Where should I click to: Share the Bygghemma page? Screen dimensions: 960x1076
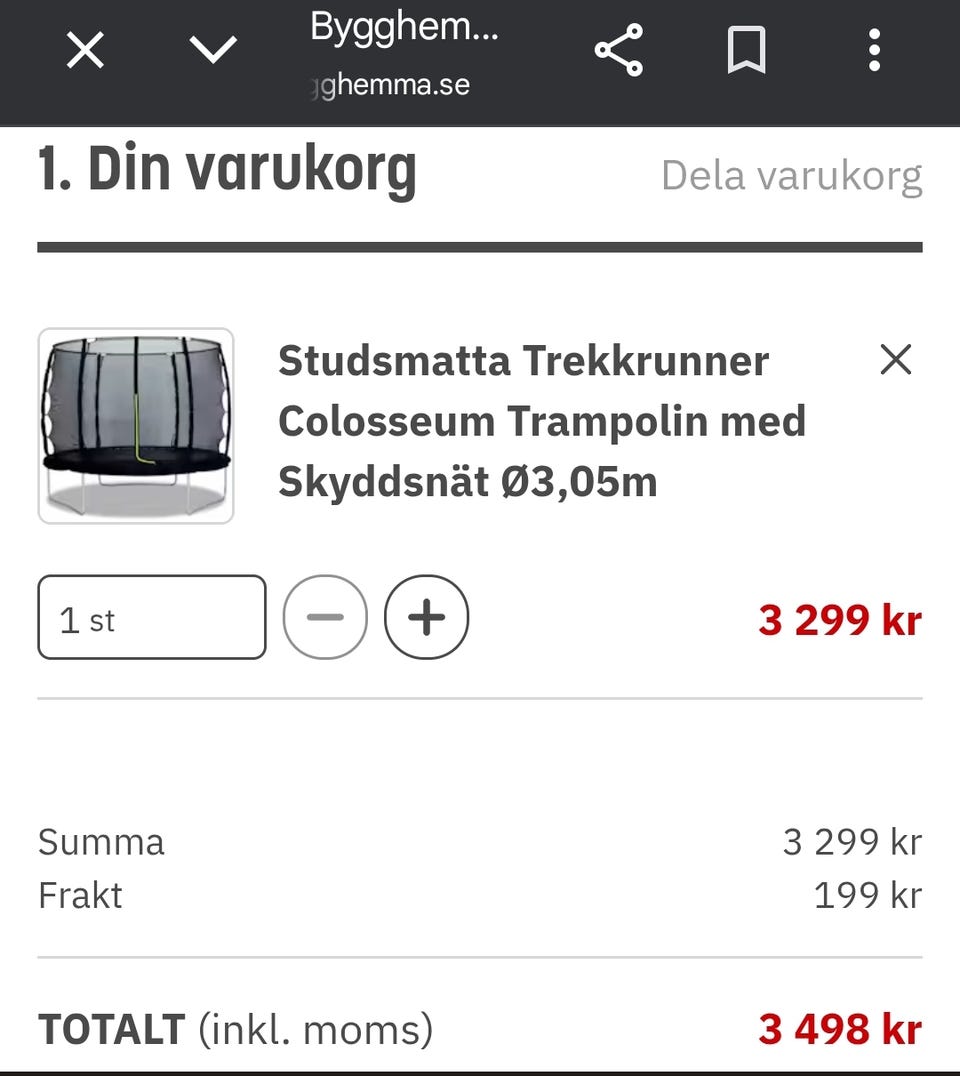(x=618, y=50)
